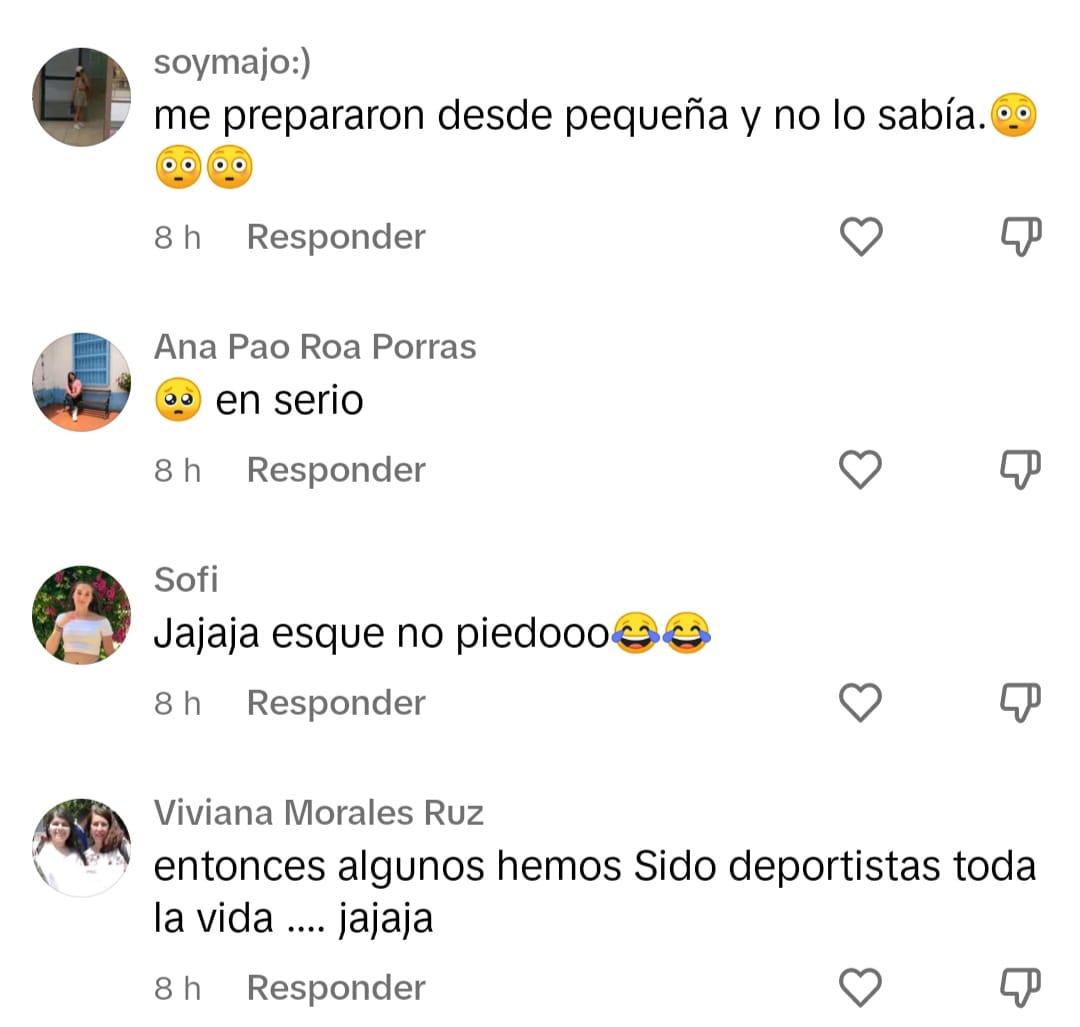
Task: Tap Responder under Ana Pao Roa Porras's comment
Action: pos(336,470)
